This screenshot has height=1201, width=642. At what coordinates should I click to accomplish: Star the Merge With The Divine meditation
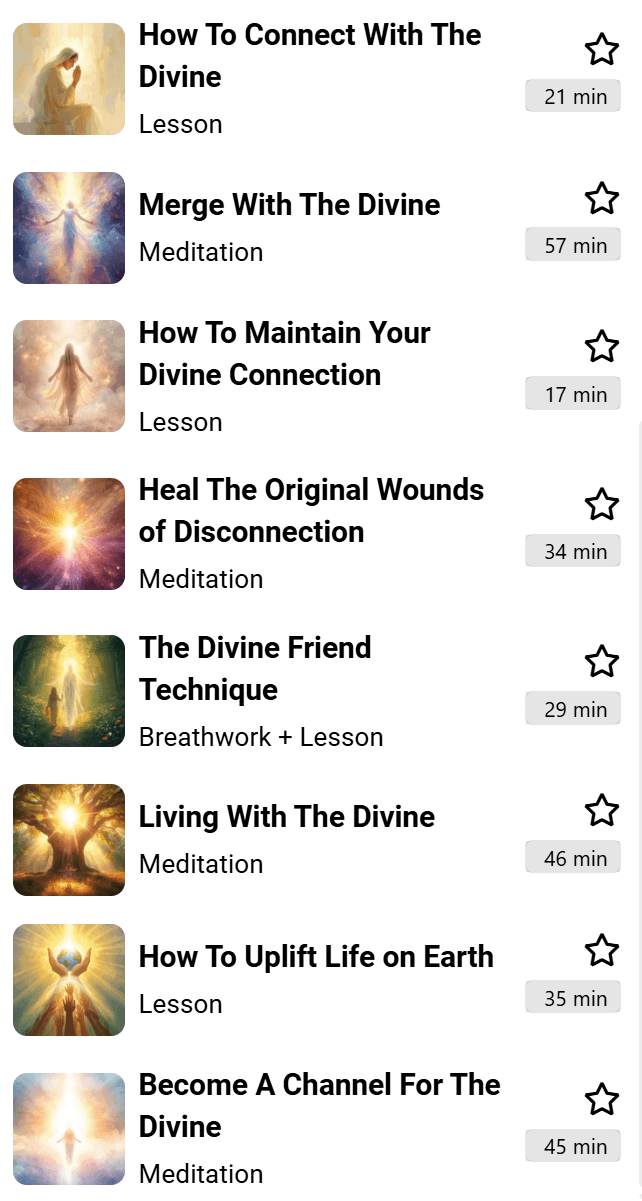pos(601,198)
